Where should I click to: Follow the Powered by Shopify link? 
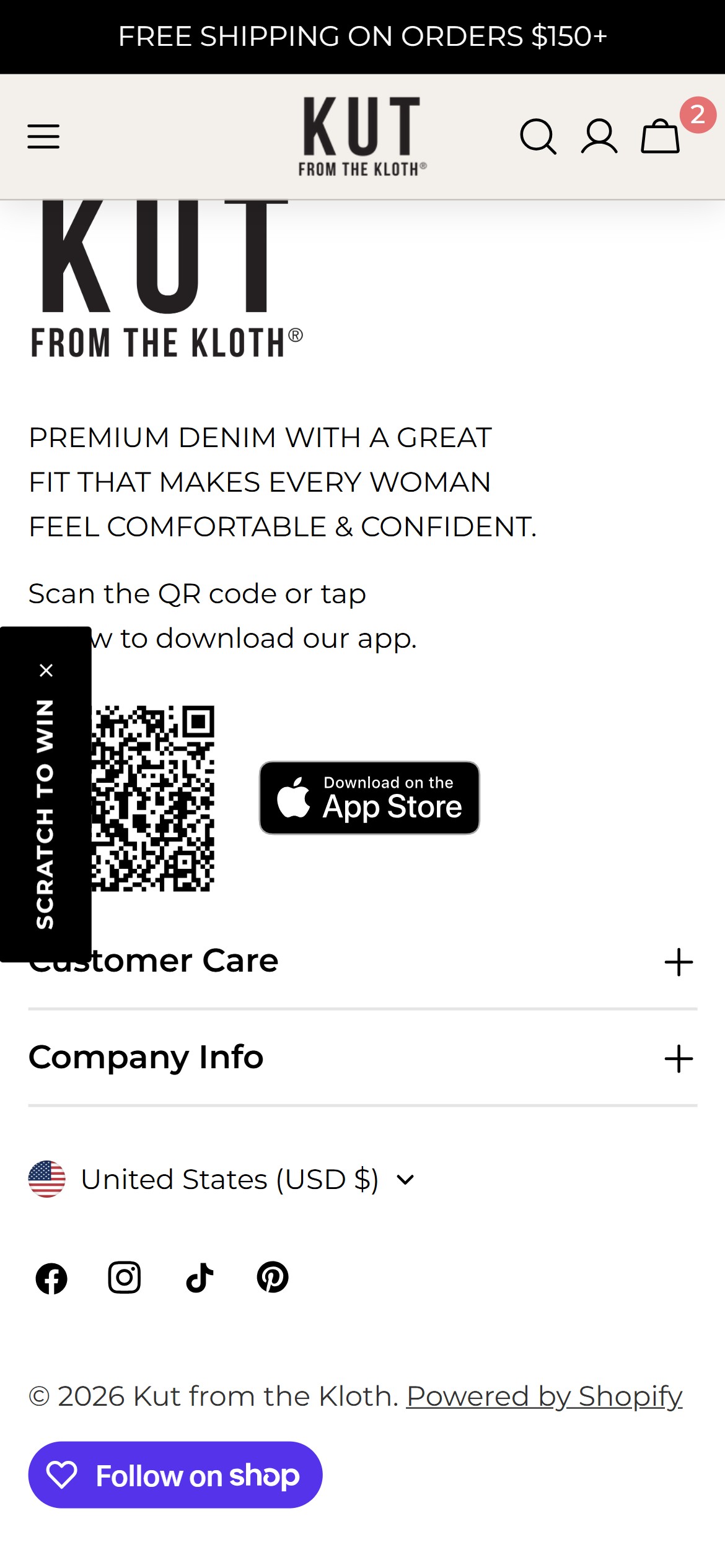(544, 1396)
